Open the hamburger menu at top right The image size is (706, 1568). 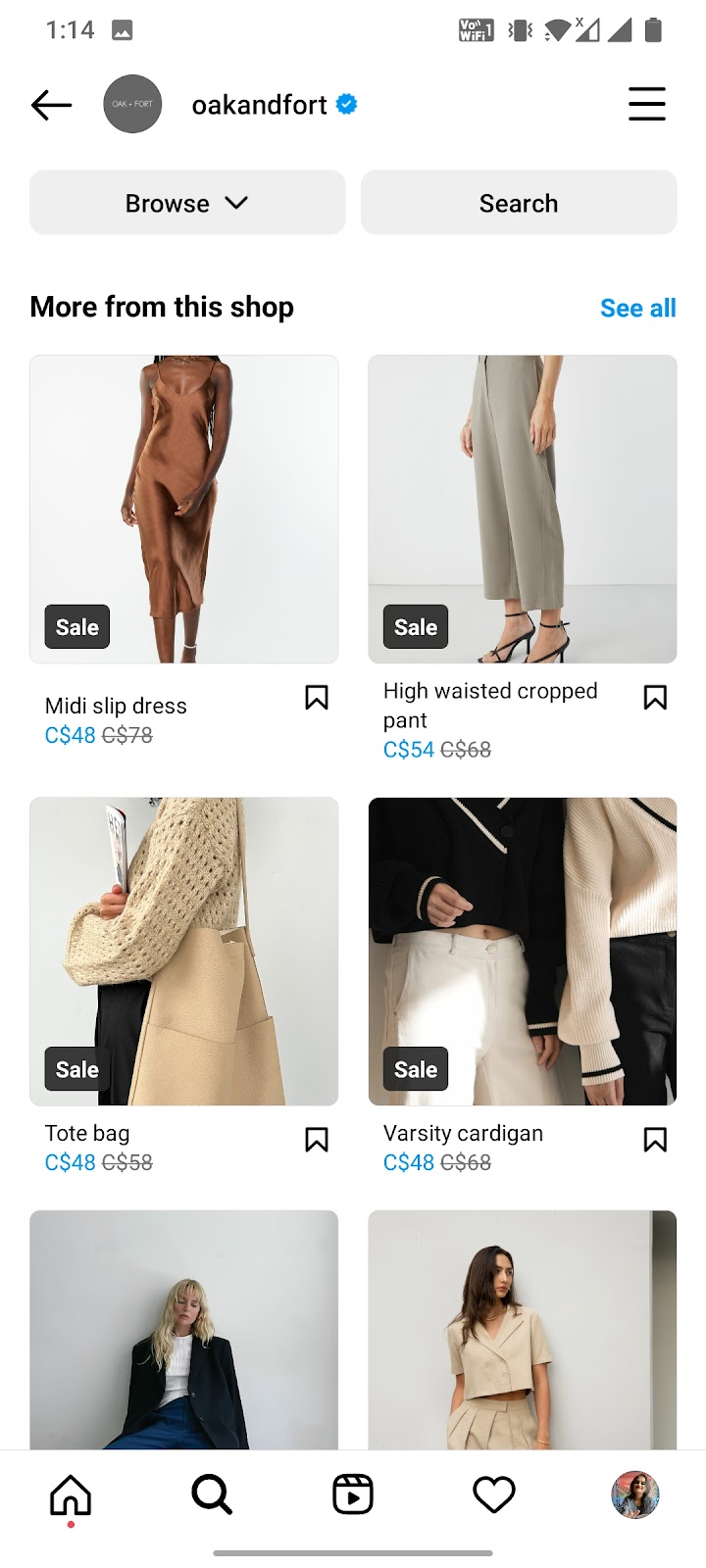tap(647, 104)
